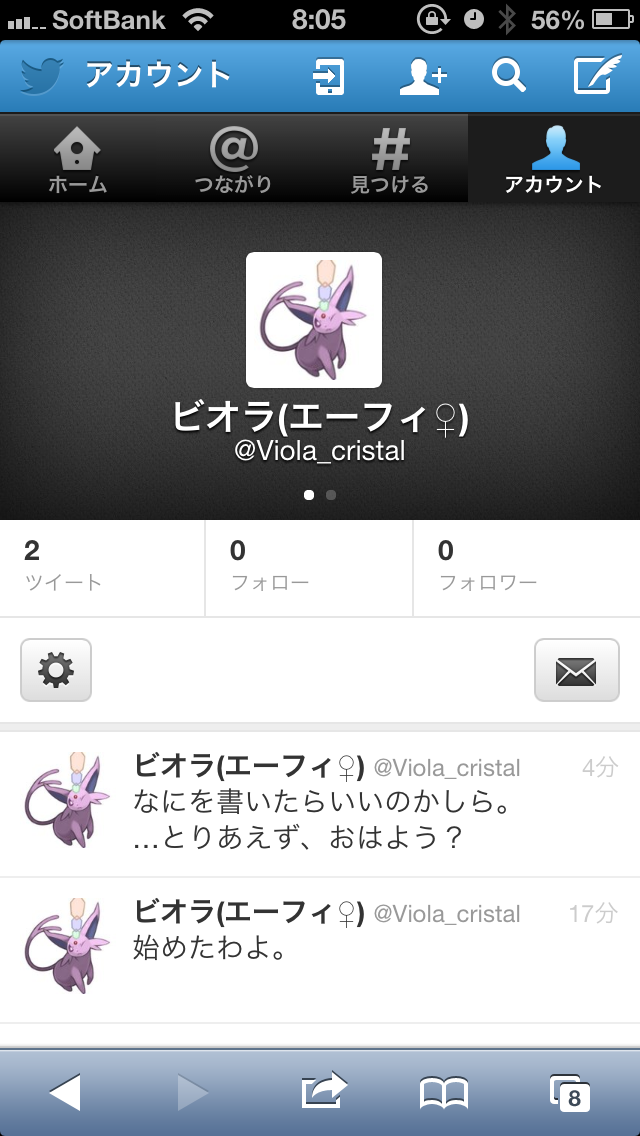Switch to the ホーム tab

tap(78, 159)
